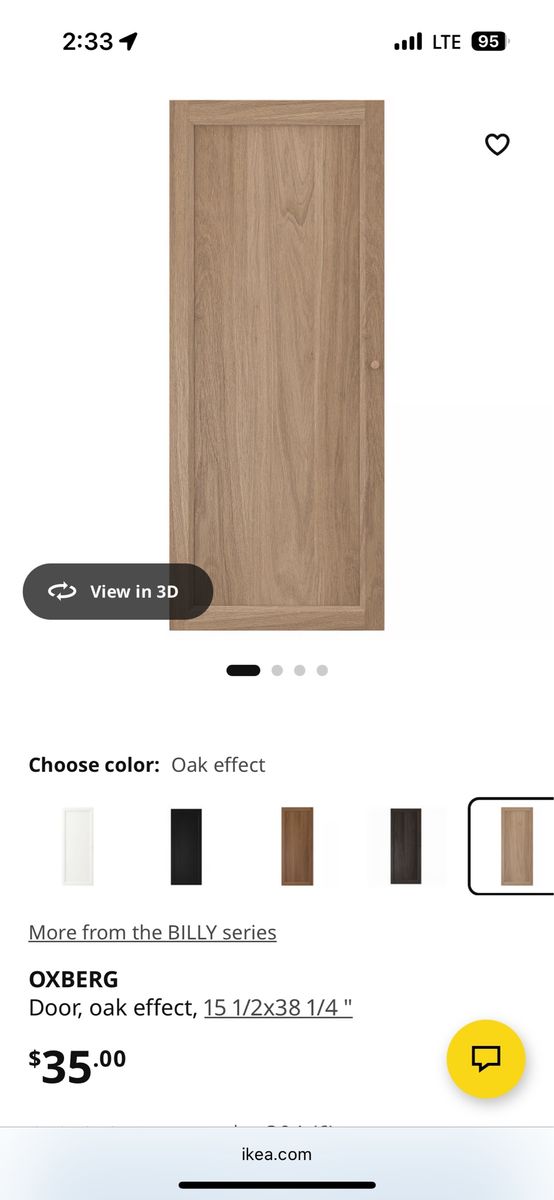Choose the brown walnut color swatch
This screenshot has width=554, height=1200.
(x=297, y=846)
